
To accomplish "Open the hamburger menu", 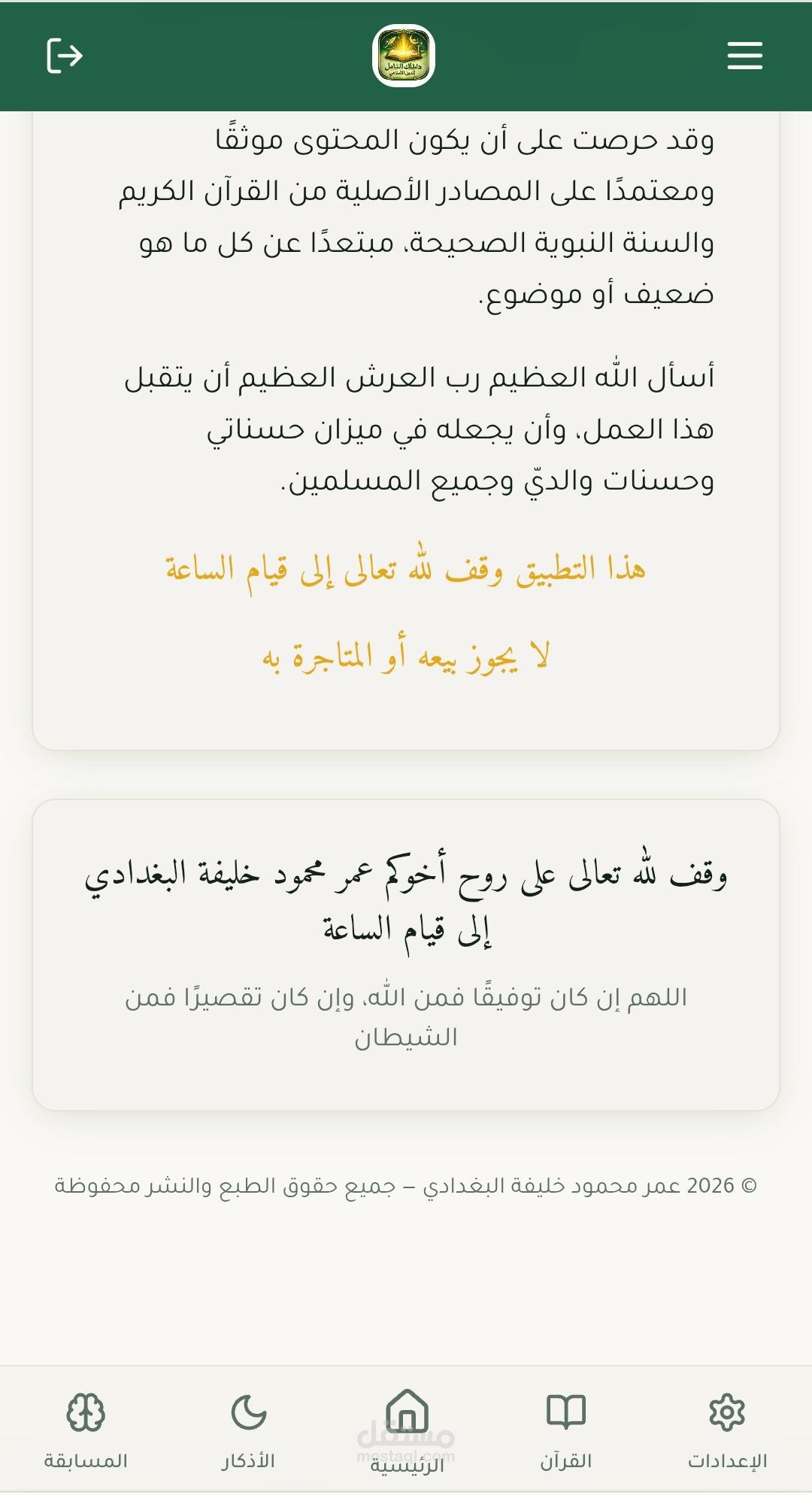I will pos(744,56).
